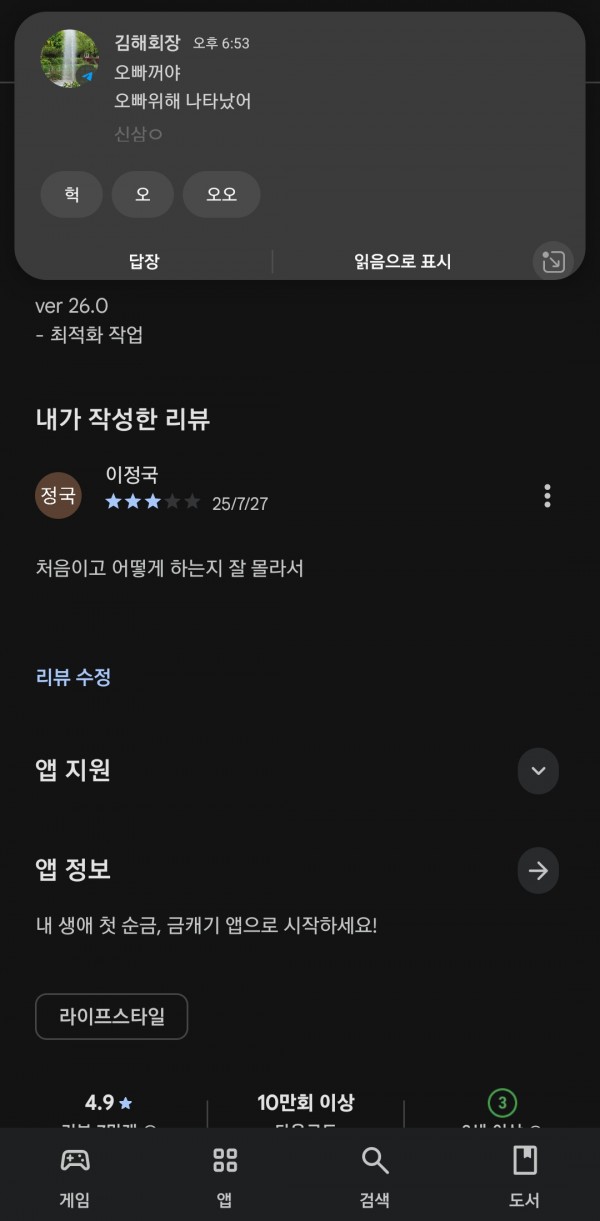Open the message in a pop-up window
Screen dimensions: 600x1221
pyautogui.click(x=553, y=262)
